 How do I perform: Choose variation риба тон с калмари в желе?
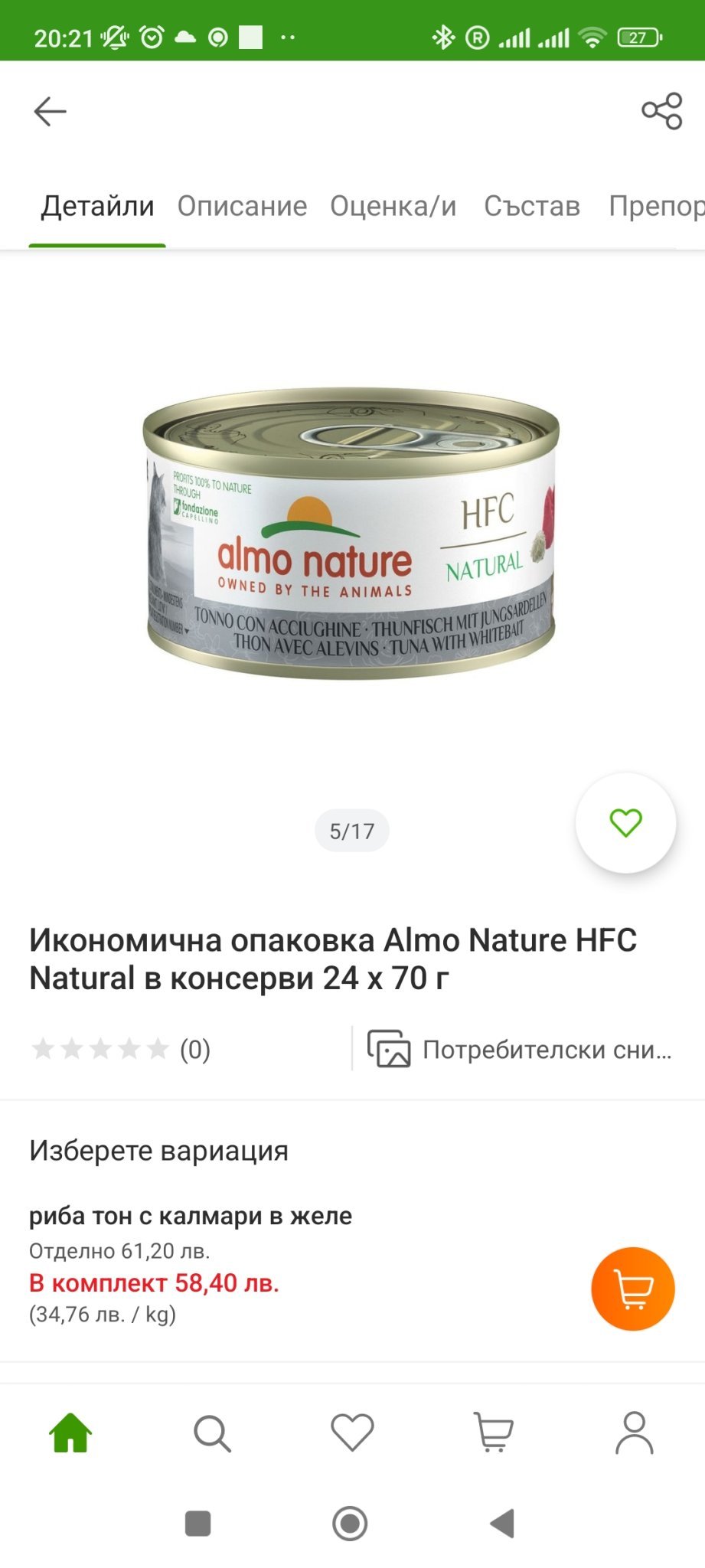tap(191, 1216)
